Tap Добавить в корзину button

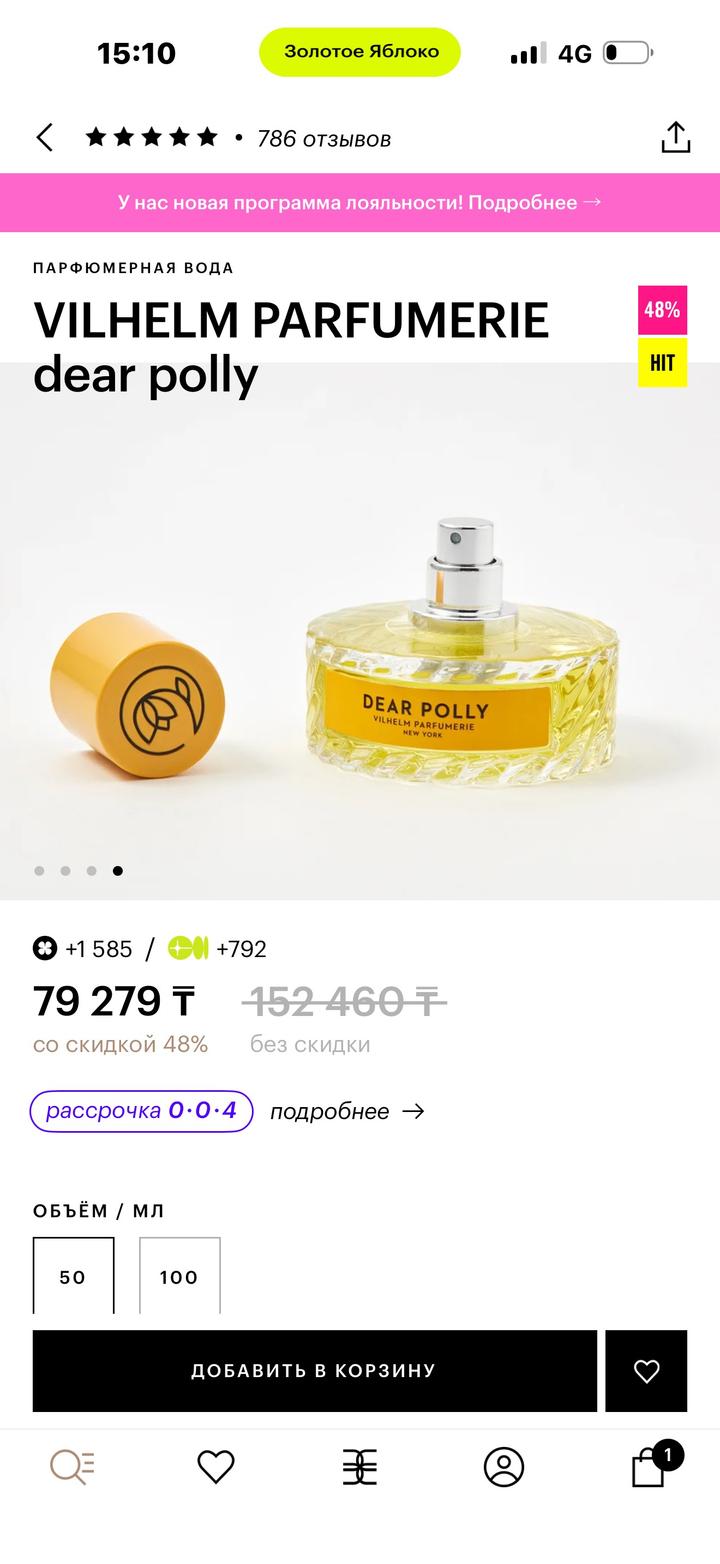(x=314, y=1371)
